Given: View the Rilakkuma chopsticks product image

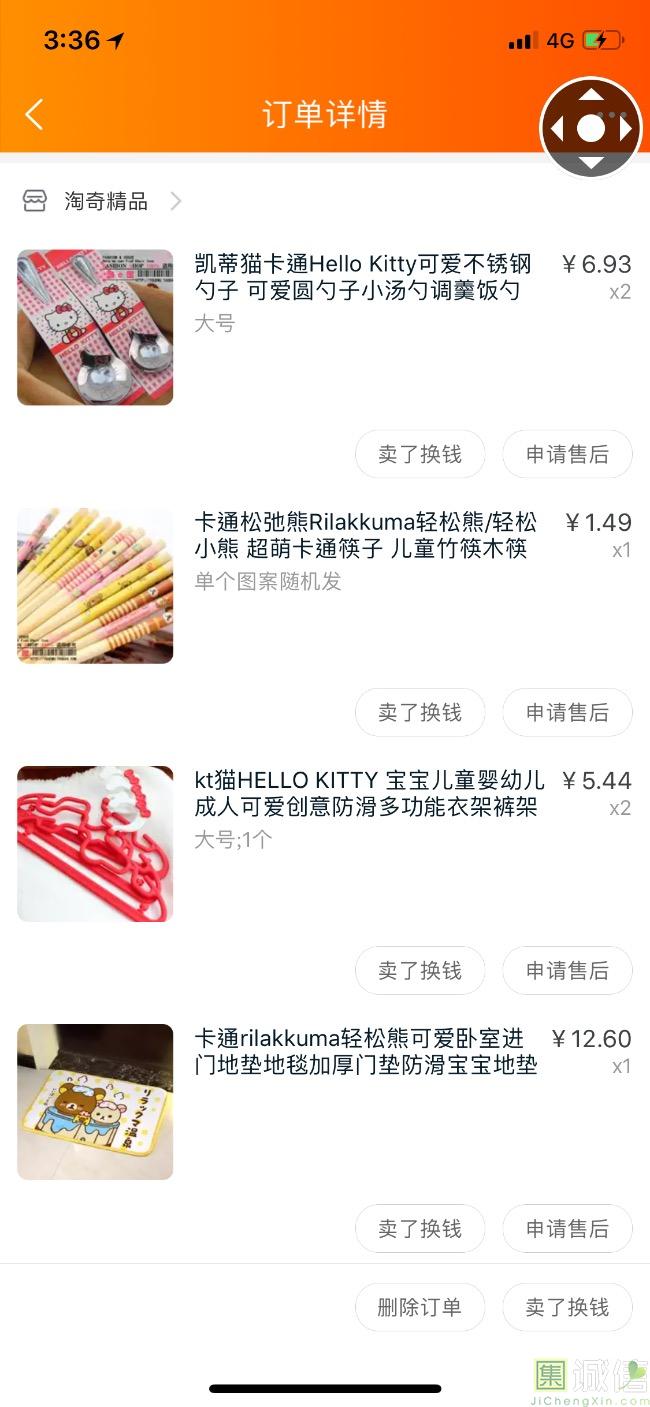Looking at the screenshot, I should (x=95, y=585).
